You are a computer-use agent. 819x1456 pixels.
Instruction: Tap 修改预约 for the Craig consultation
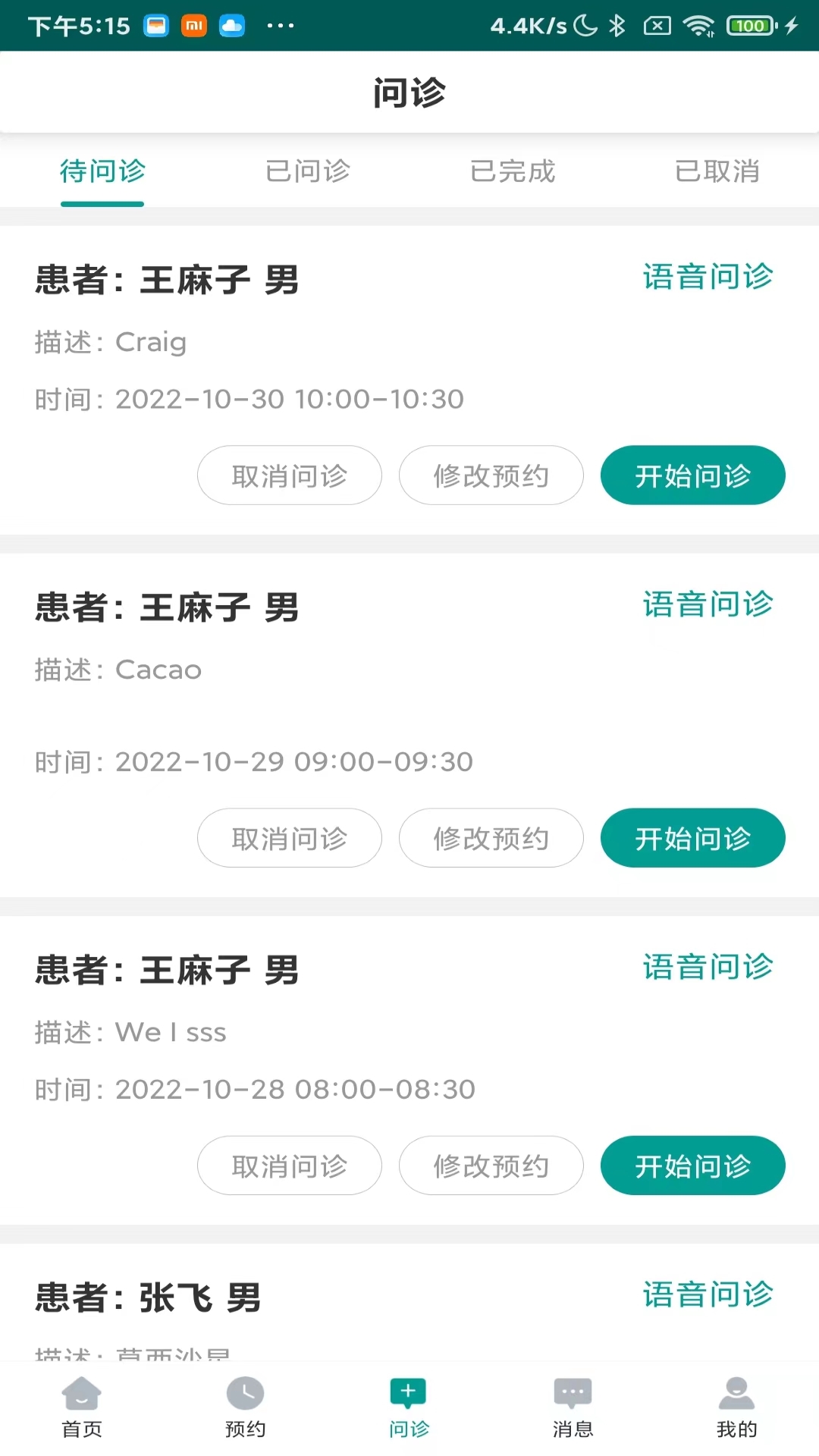click(491, 475)
